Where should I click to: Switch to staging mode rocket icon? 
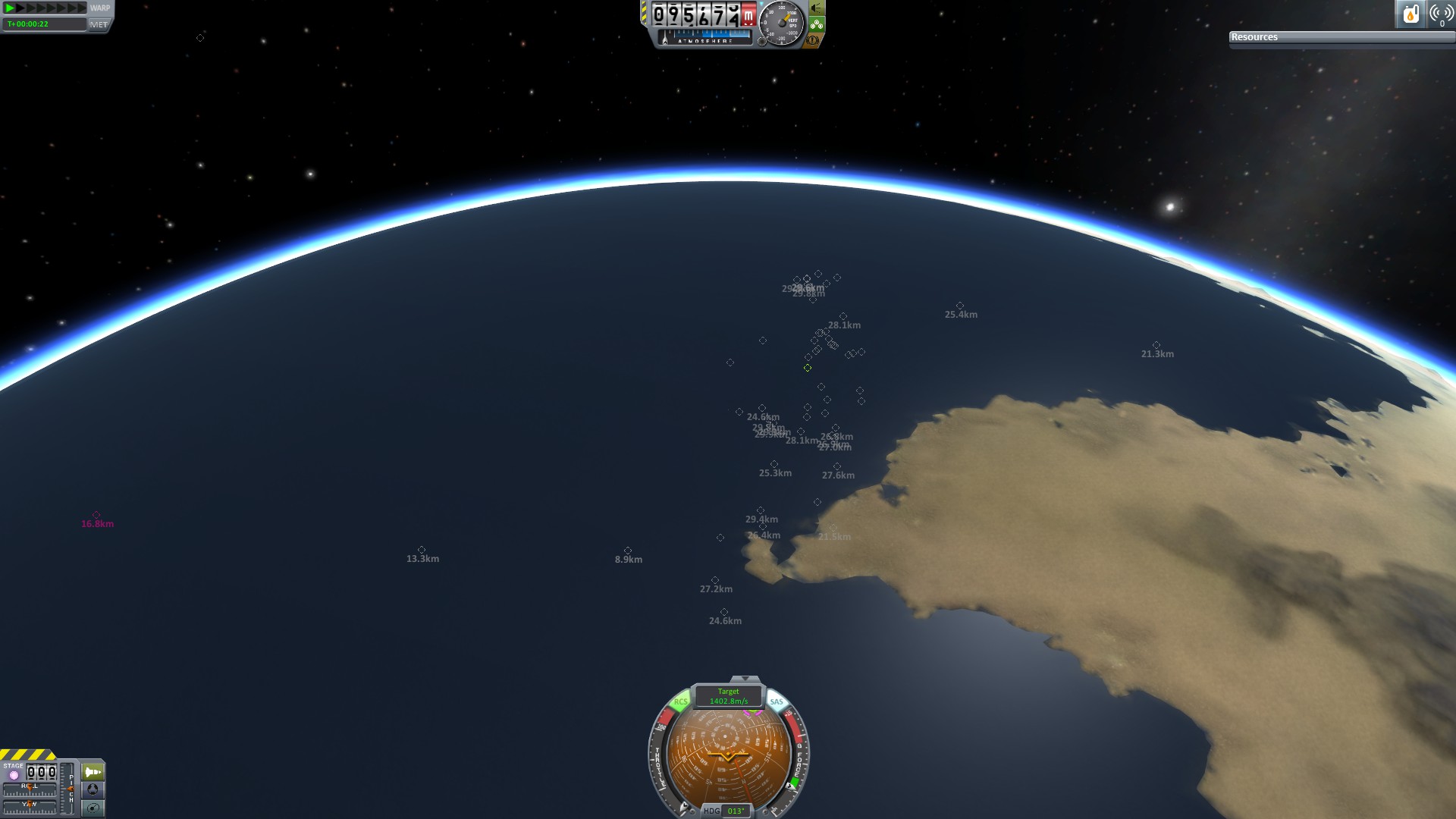coord(93,772)
